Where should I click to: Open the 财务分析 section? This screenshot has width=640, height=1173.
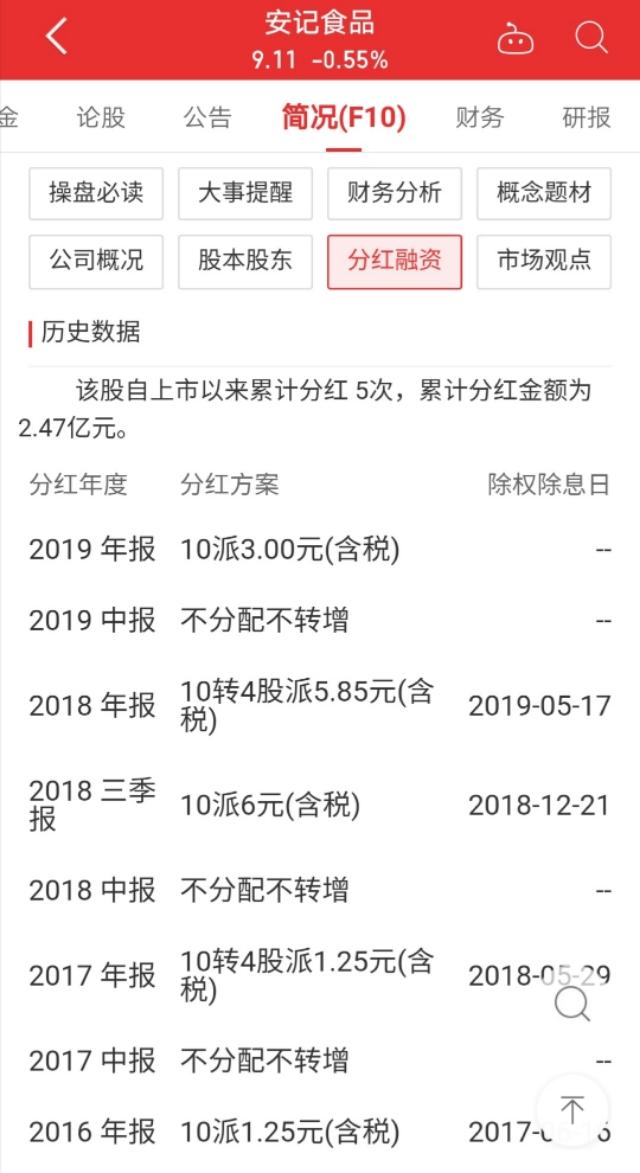point(395,194)
